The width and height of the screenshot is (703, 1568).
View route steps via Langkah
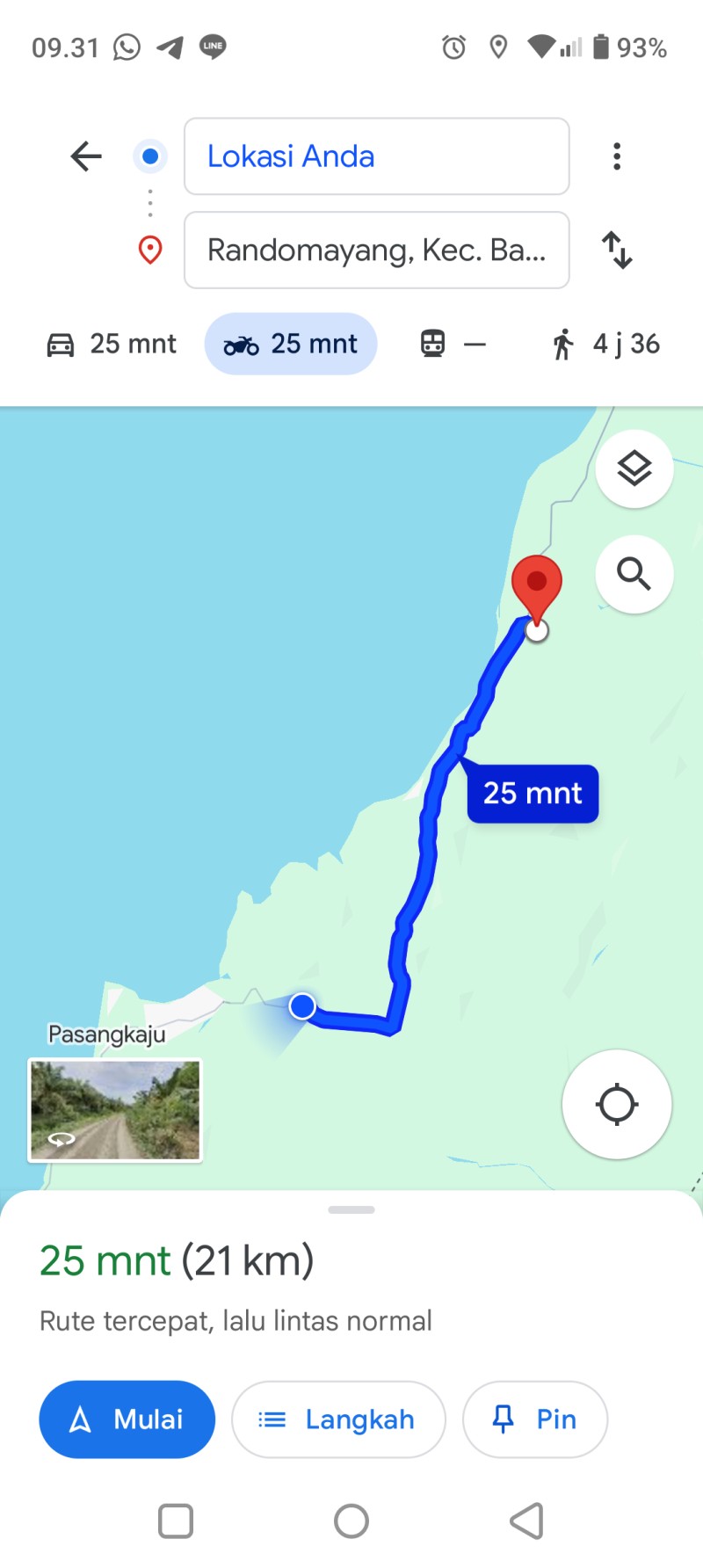[338, 1419]
